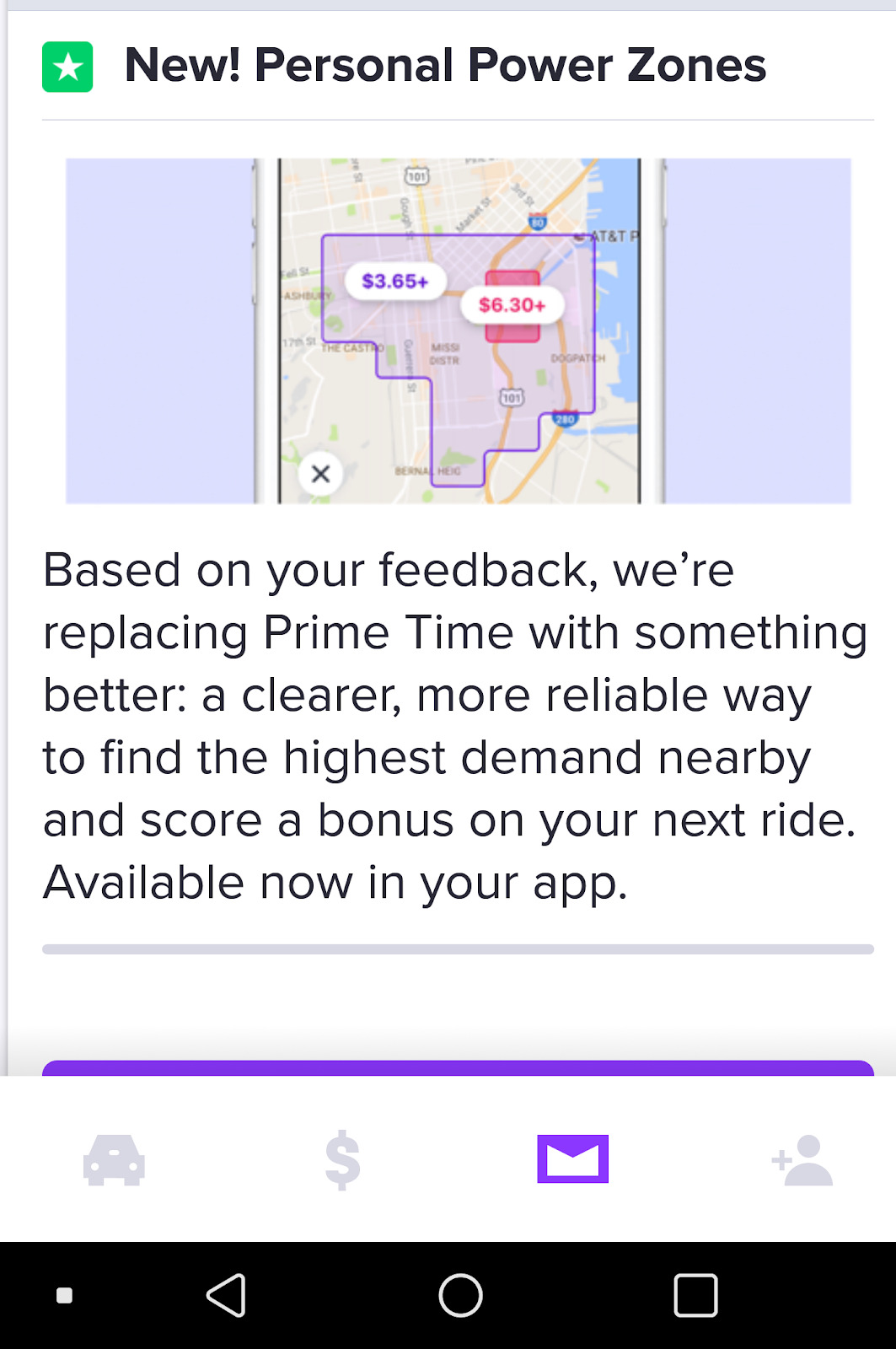Go back using the system back button
This screenshot has width=896, height=1349.
226,1295
